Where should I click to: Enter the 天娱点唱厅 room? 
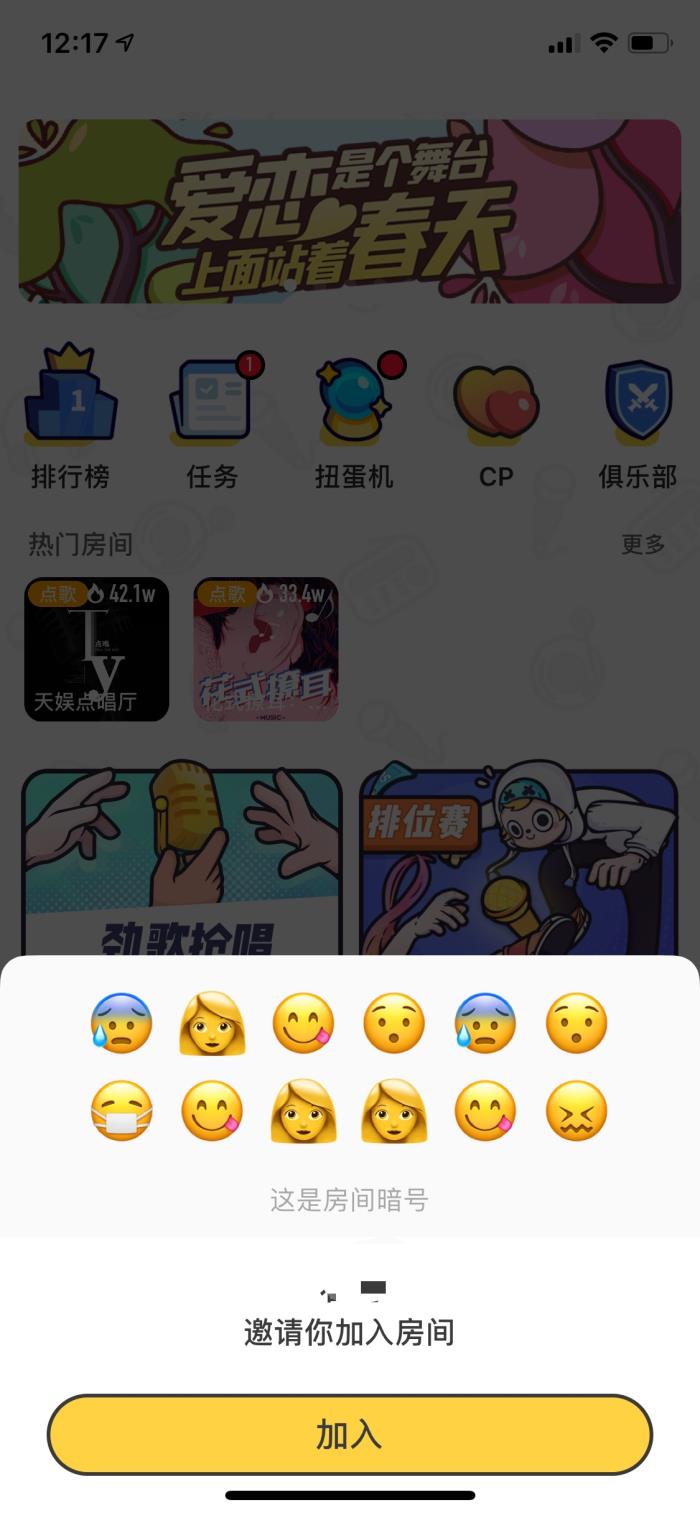96,649
